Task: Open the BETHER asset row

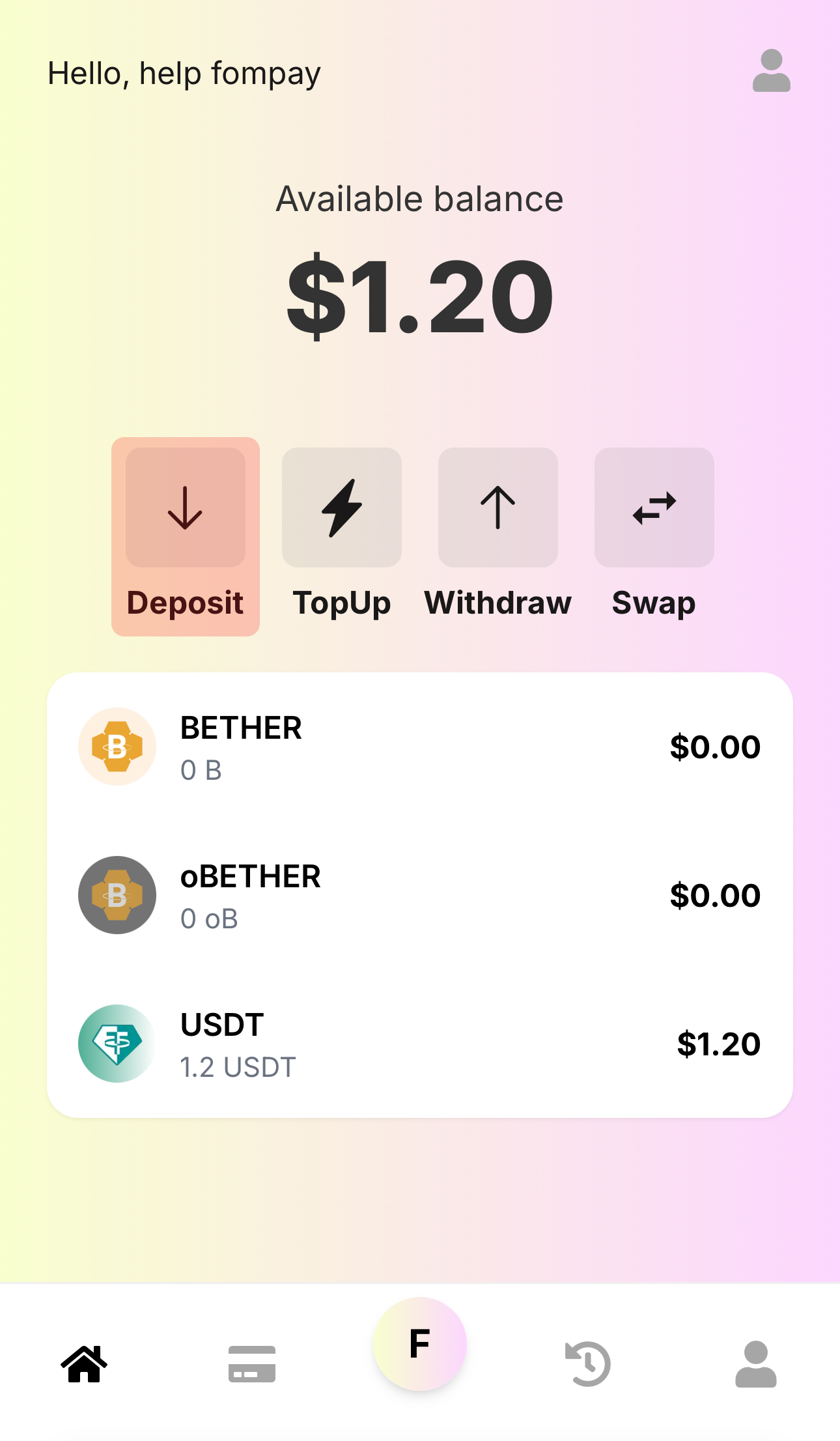Action: pos(419,747)
